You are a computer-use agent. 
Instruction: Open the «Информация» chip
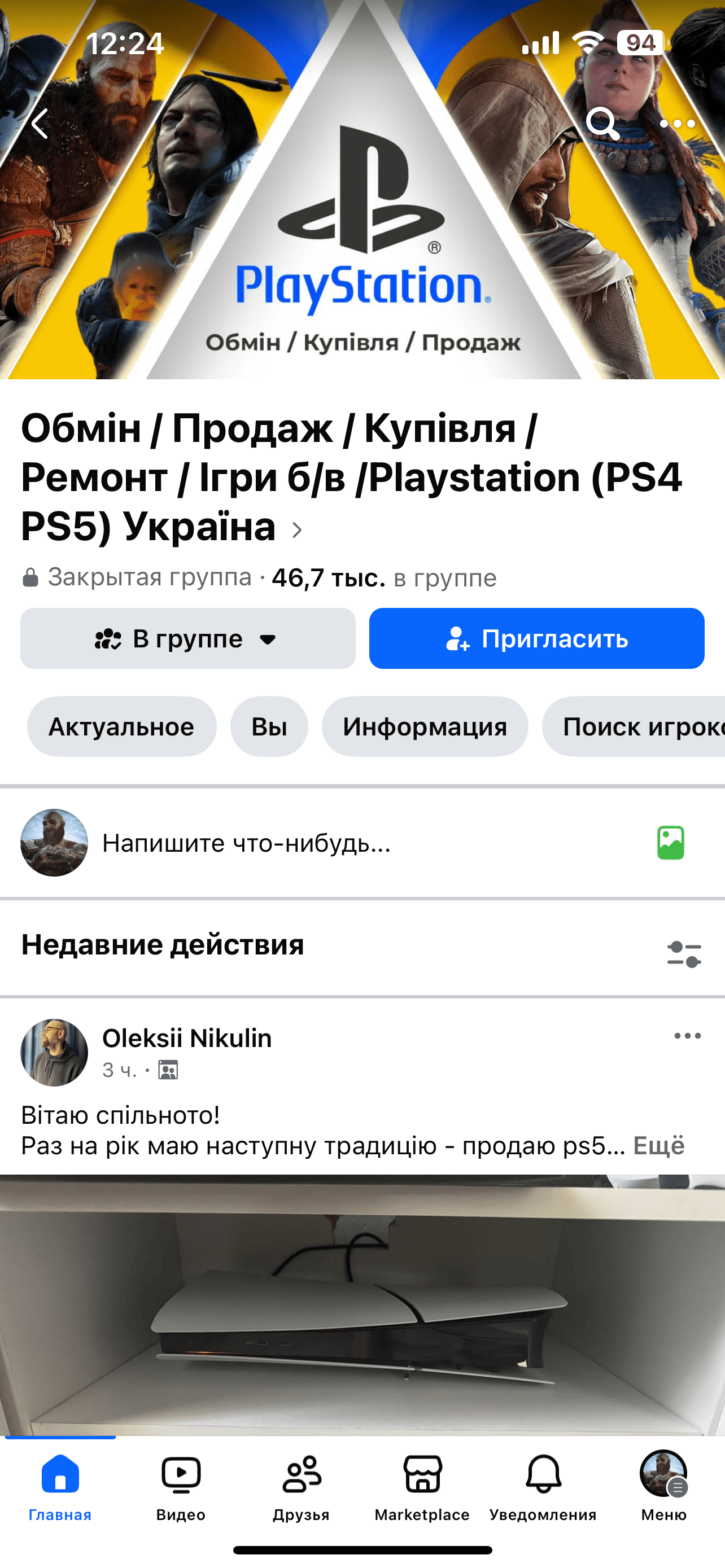(x=425, y=727)
